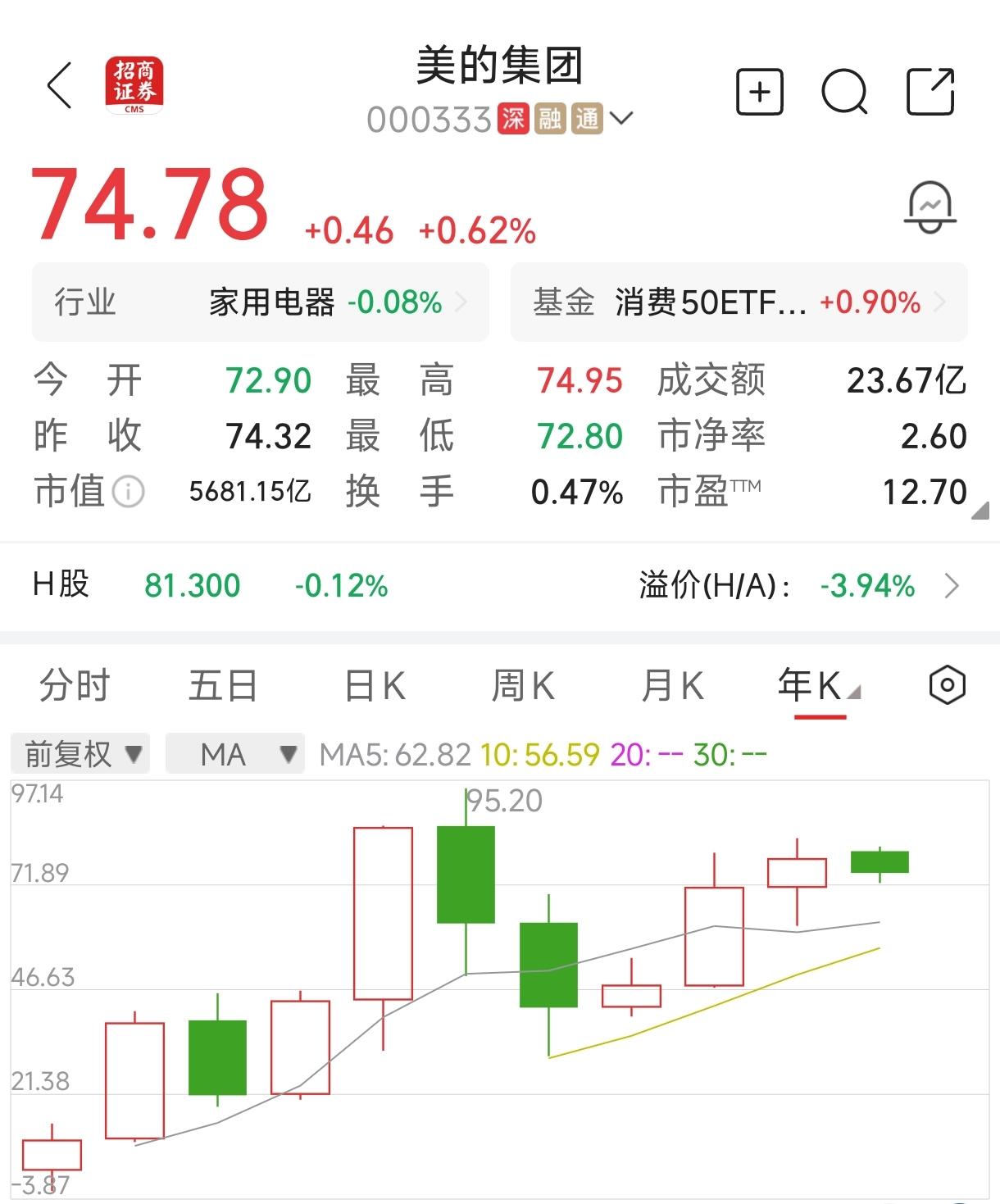
Task: Expand the dropdown beside 000333
Action: (623, 120)
